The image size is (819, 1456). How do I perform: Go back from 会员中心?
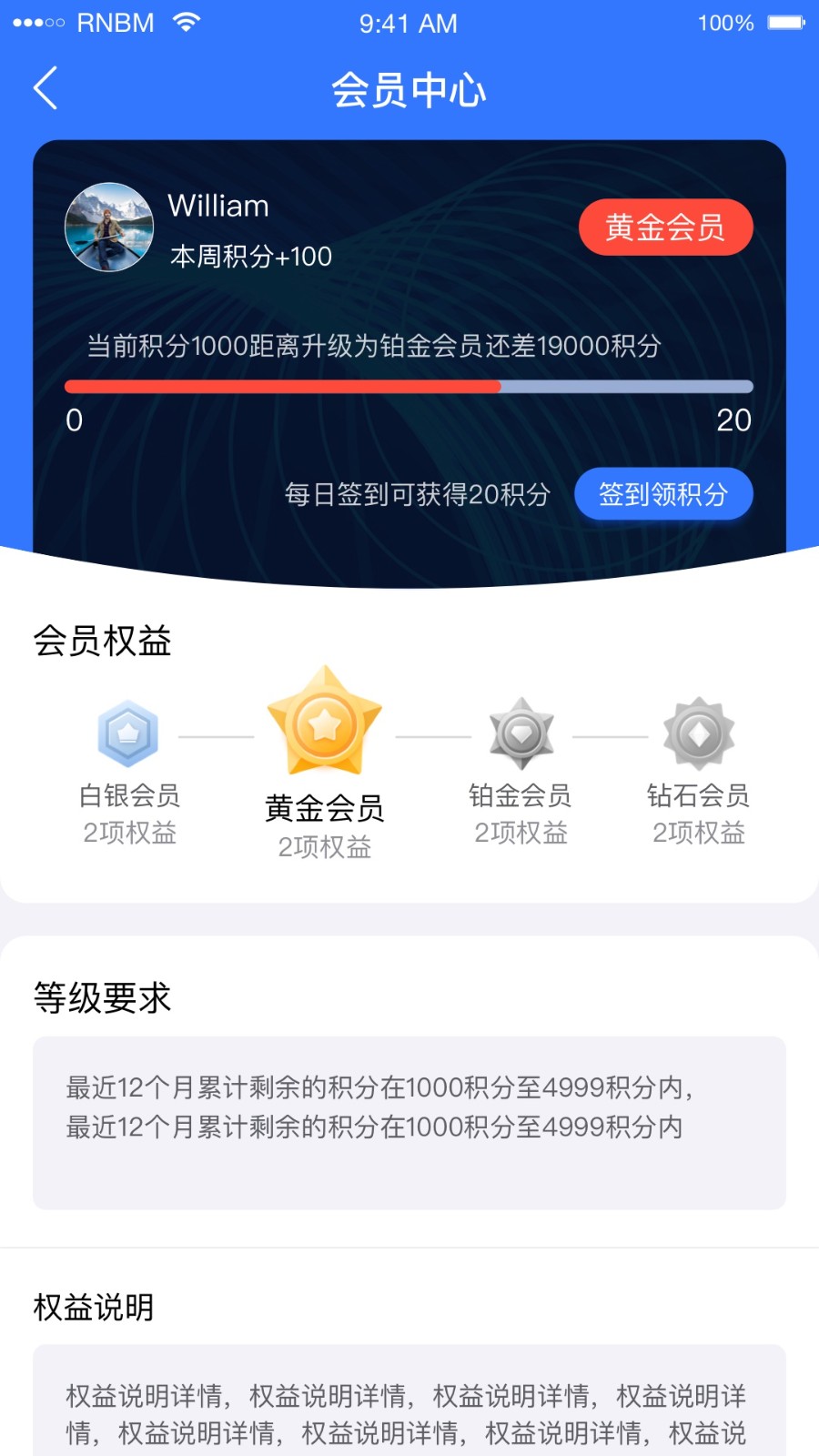coord(45,88)
